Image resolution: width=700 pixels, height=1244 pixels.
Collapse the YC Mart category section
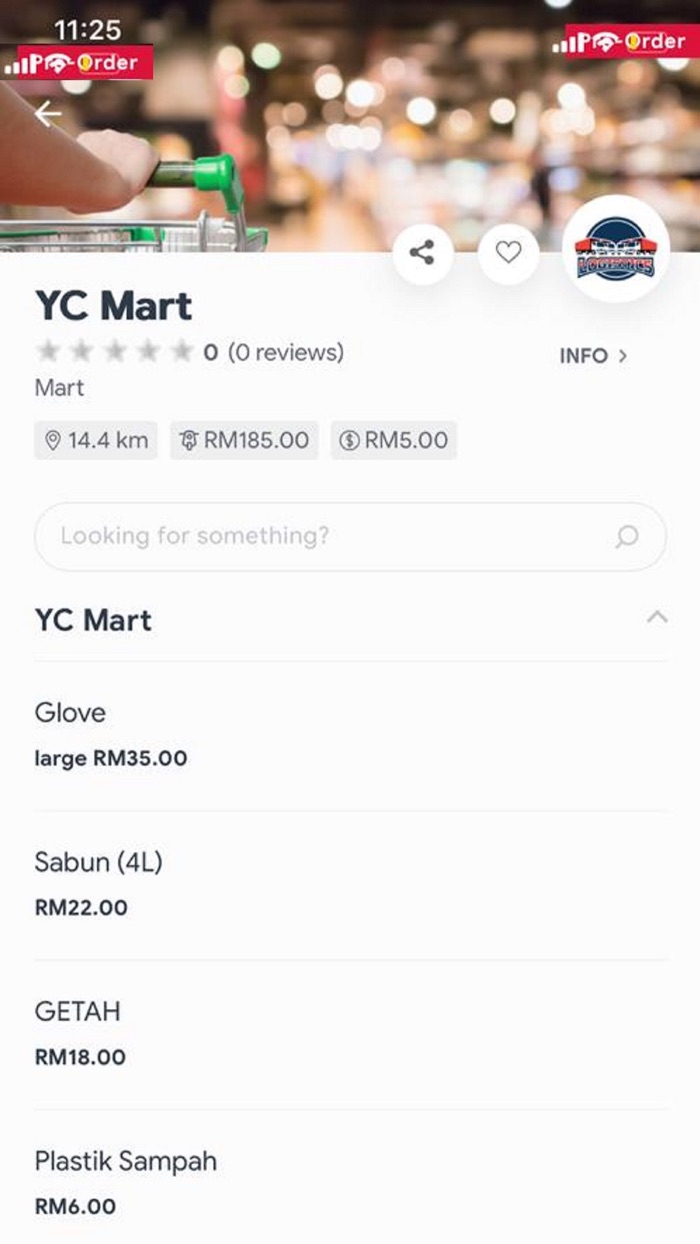pos(657,617)
